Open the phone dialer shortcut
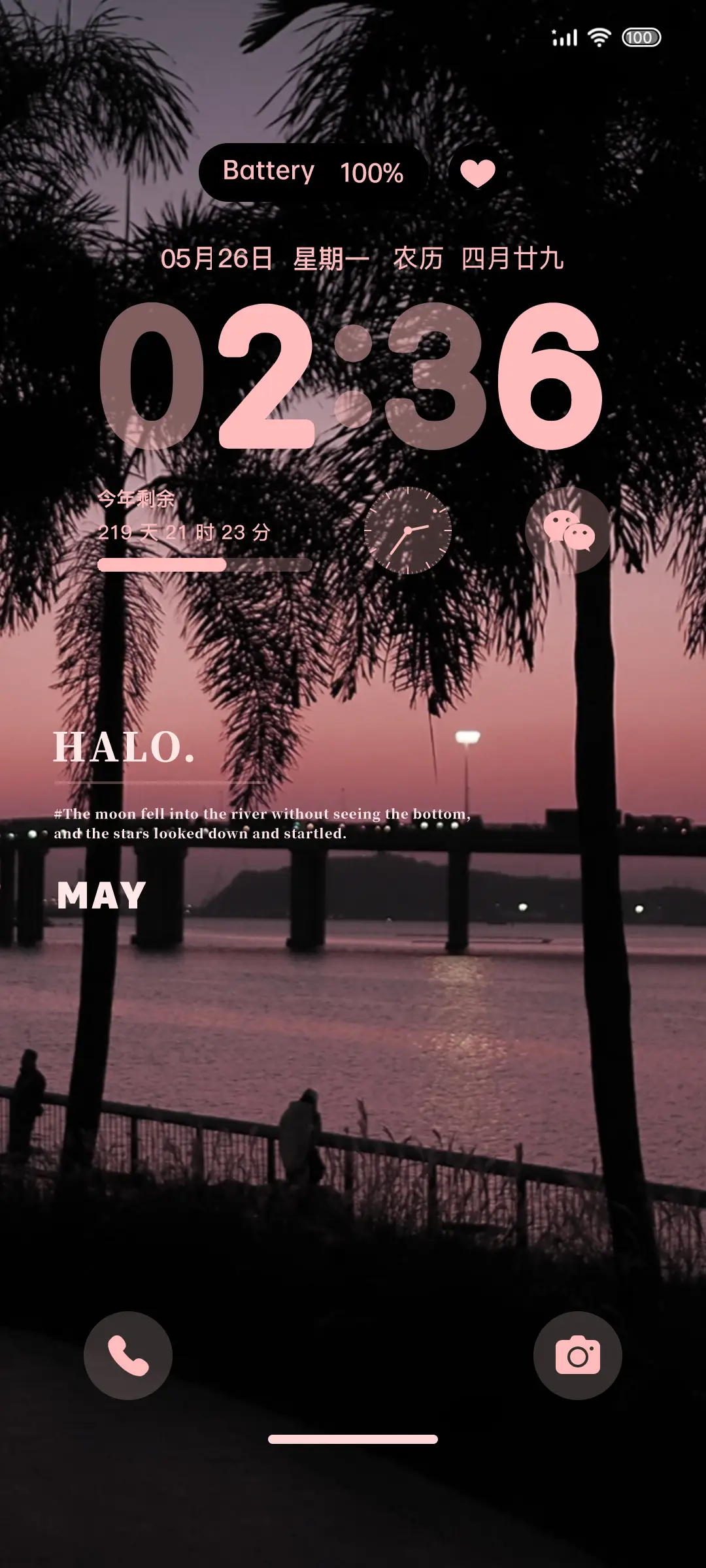The width and height of the screenshot is (706, 1568). pyautogui.click(x=128, y=1355)
